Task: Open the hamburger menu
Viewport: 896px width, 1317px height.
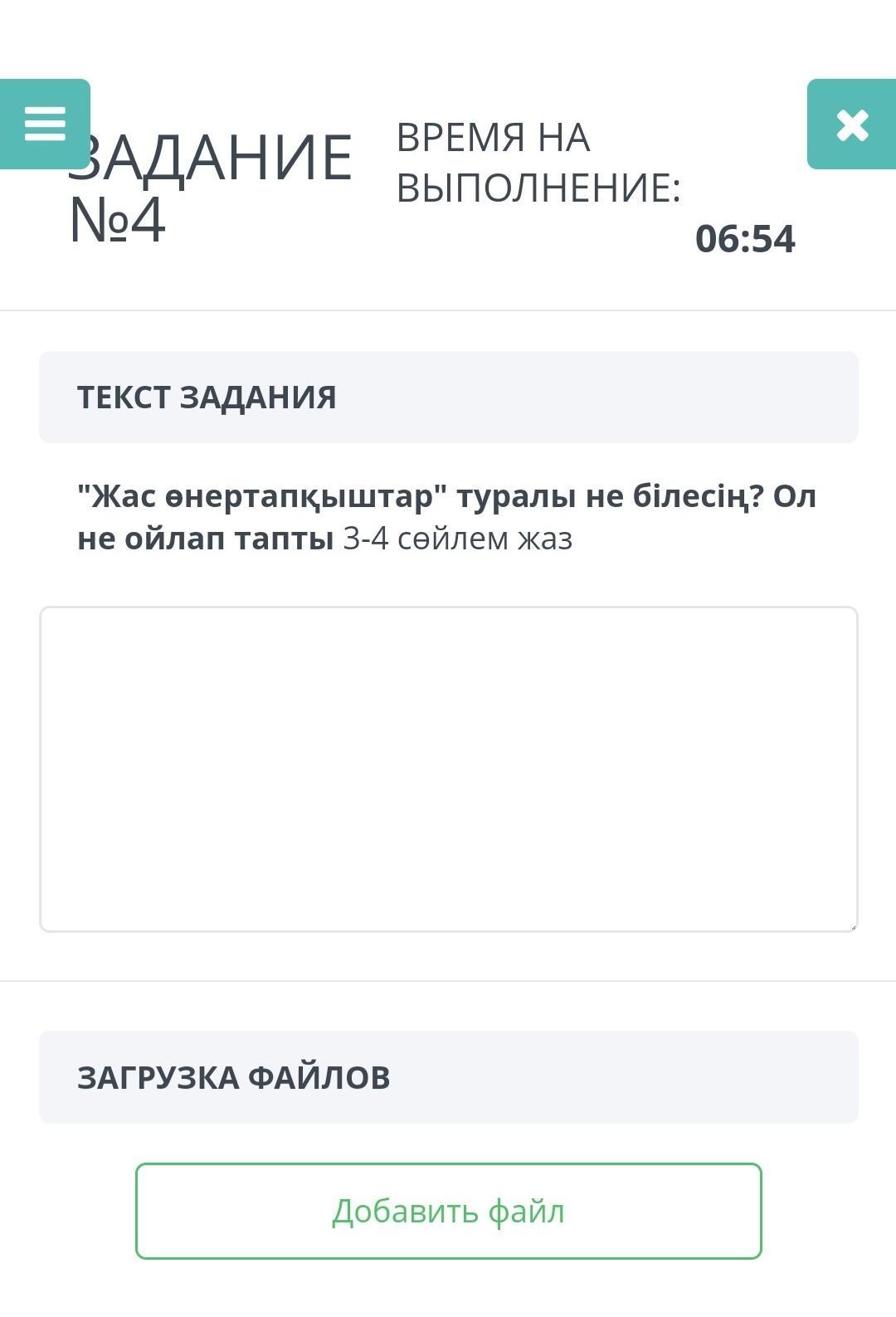Action: (45, 124)
